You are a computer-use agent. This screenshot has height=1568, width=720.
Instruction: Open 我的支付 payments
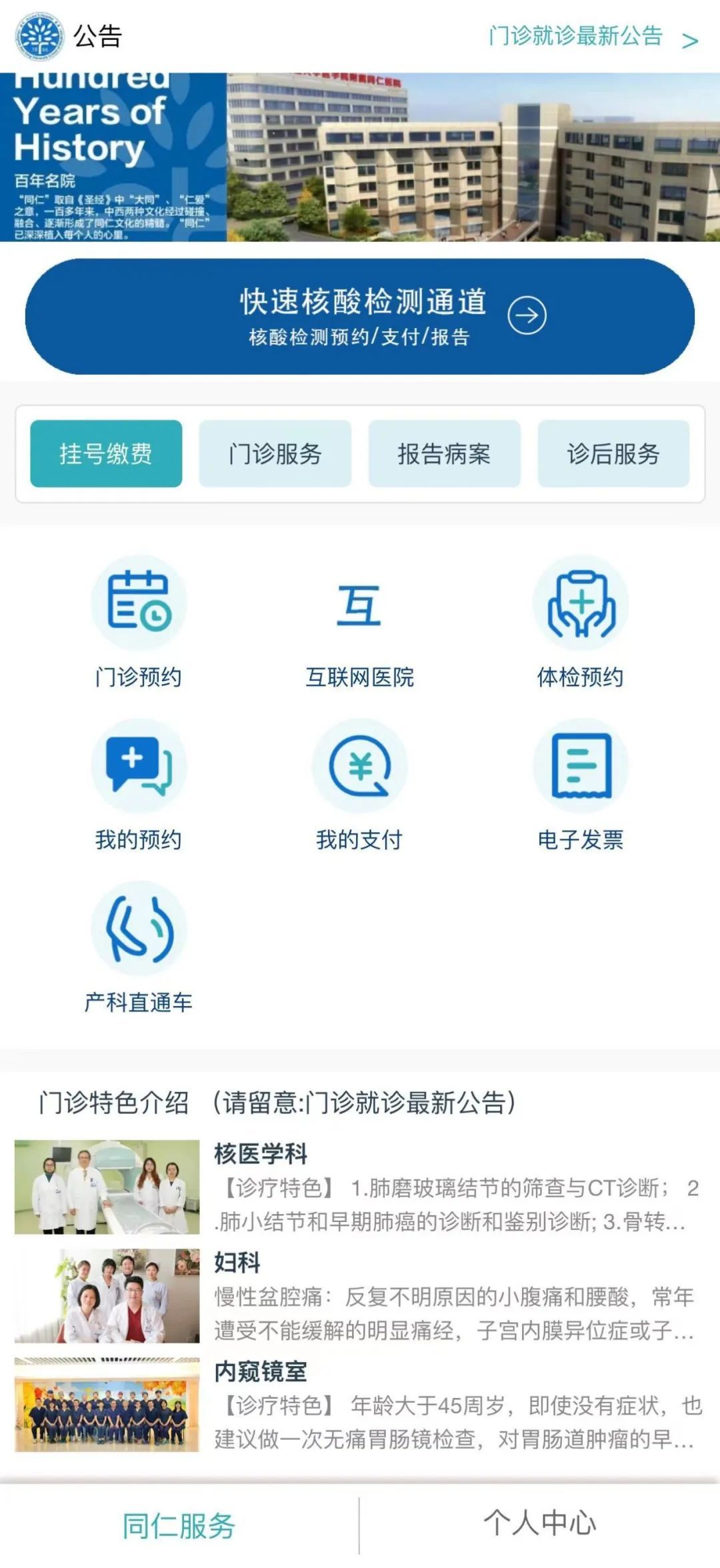[360, 784]
